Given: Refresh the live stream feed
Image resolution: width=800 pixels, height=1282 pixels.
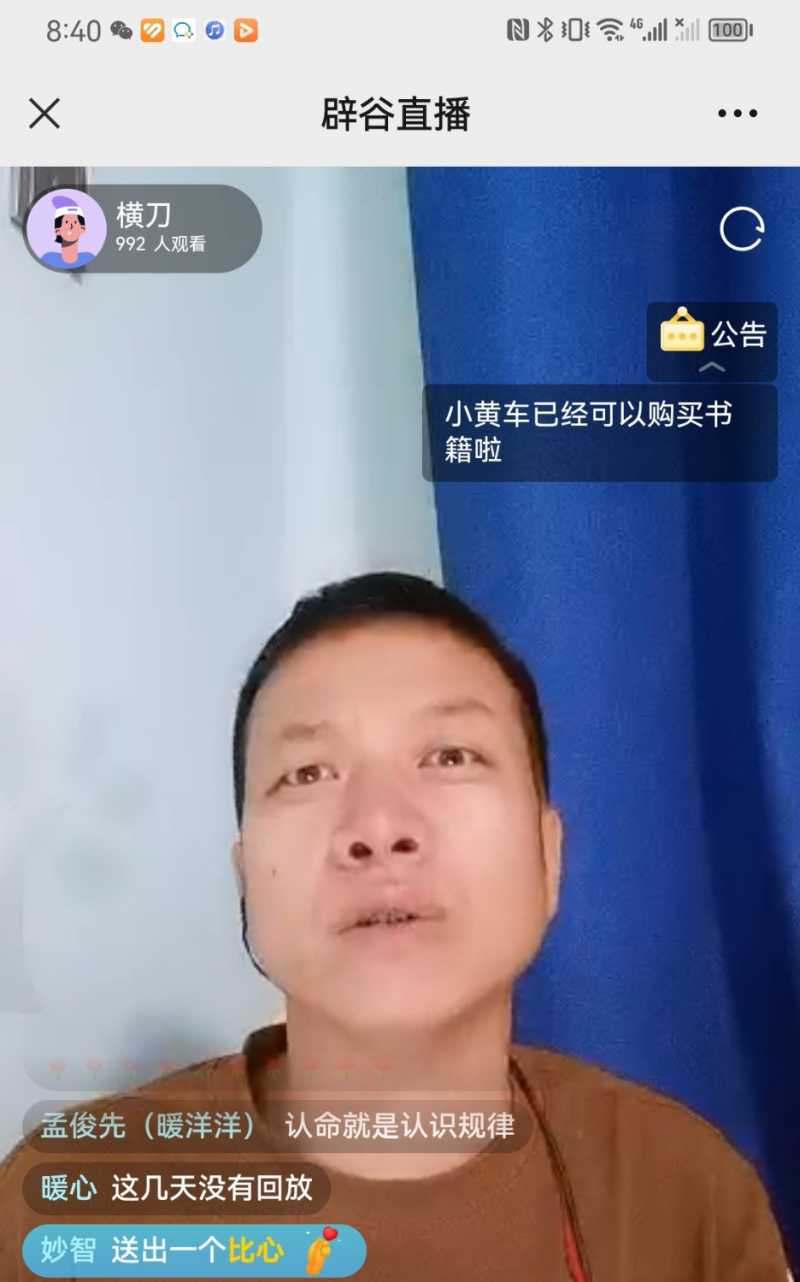Looking at the screenshot, I should pos(740,231).
